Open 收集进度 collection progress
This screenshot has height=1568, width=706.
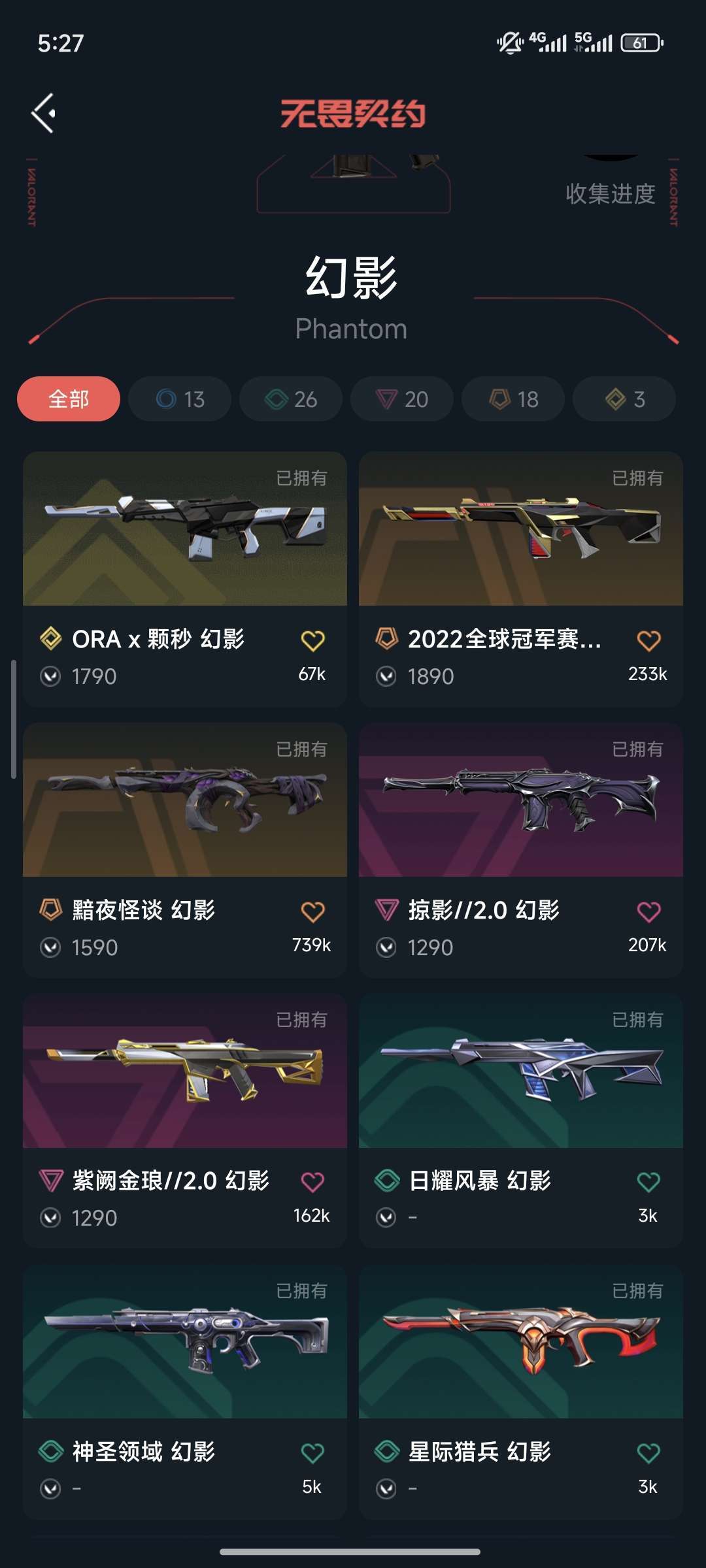610,193
